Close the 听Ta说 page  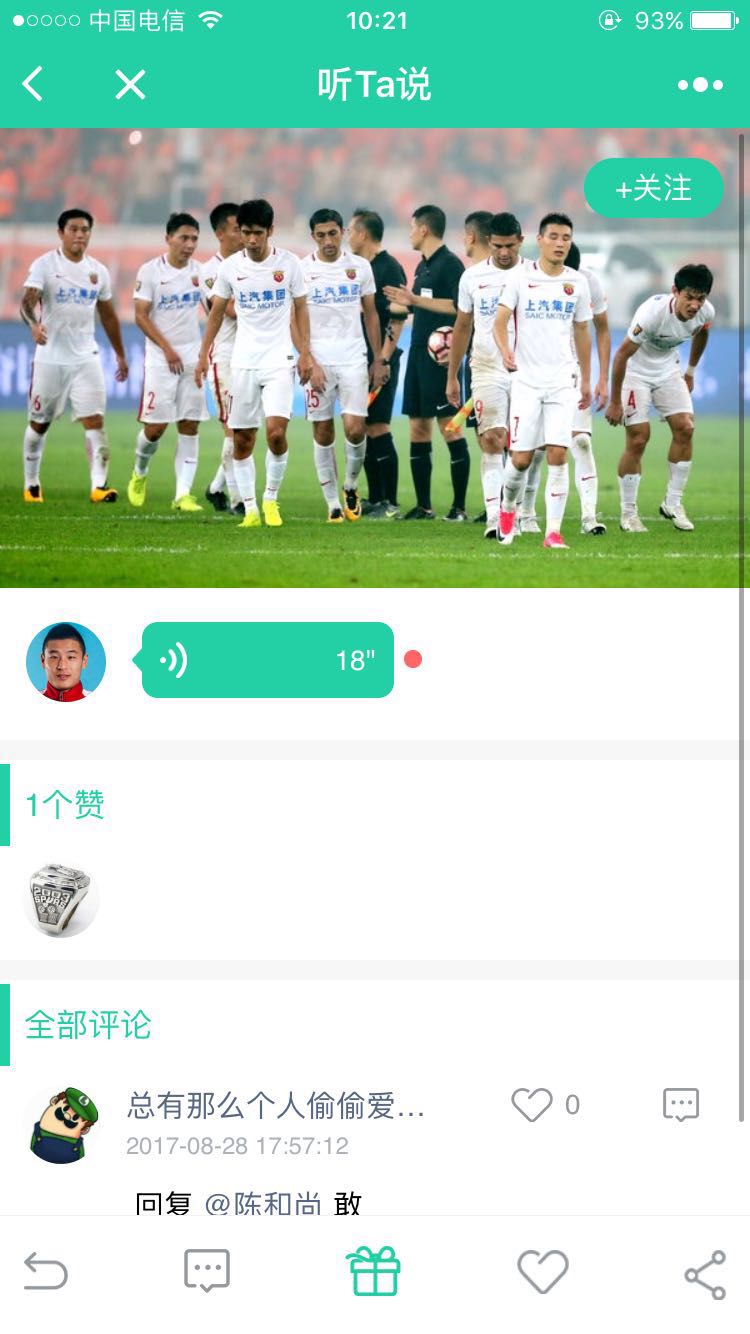pos(130,85)
